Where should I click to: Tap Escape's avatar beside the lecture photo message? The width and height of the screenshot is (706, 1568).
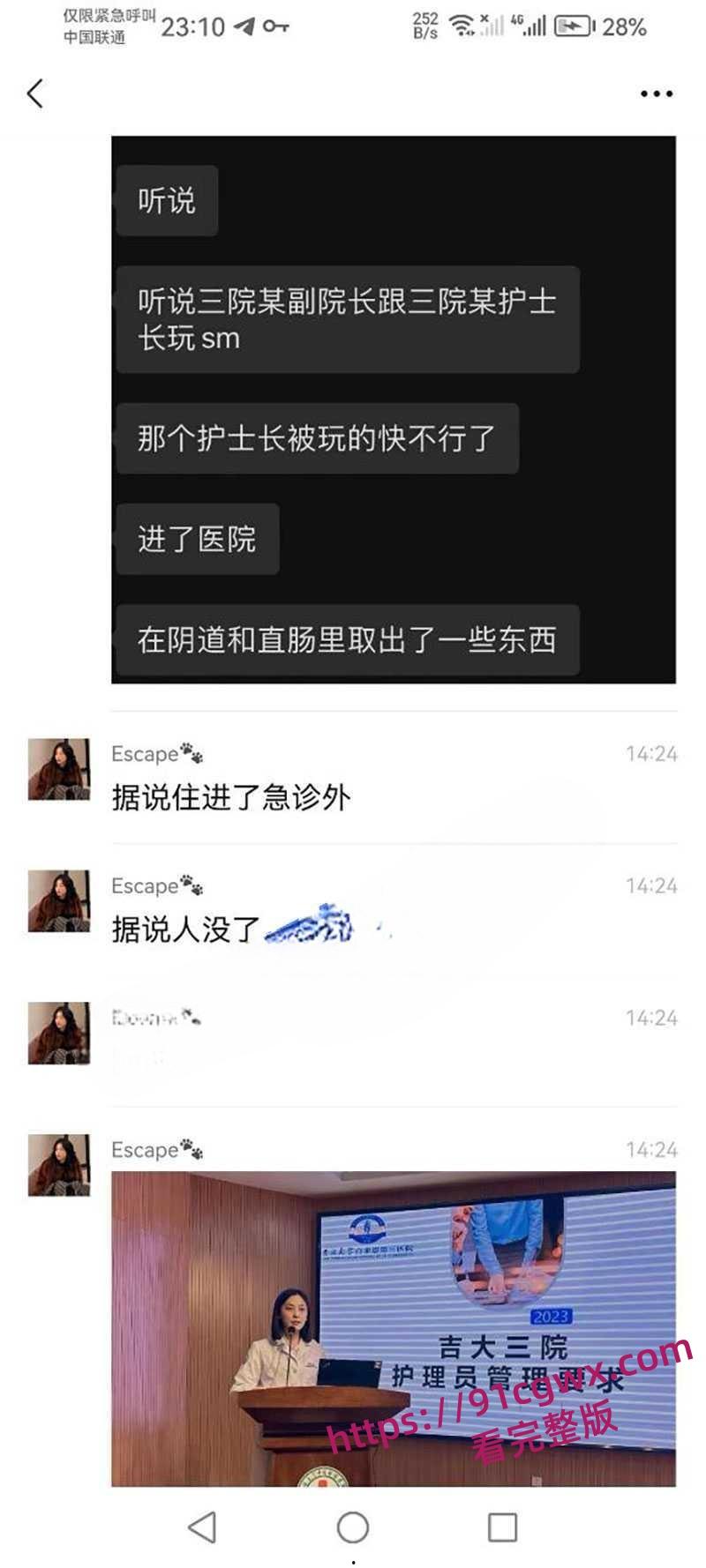pyautogui.click(x=57, y=1164)
